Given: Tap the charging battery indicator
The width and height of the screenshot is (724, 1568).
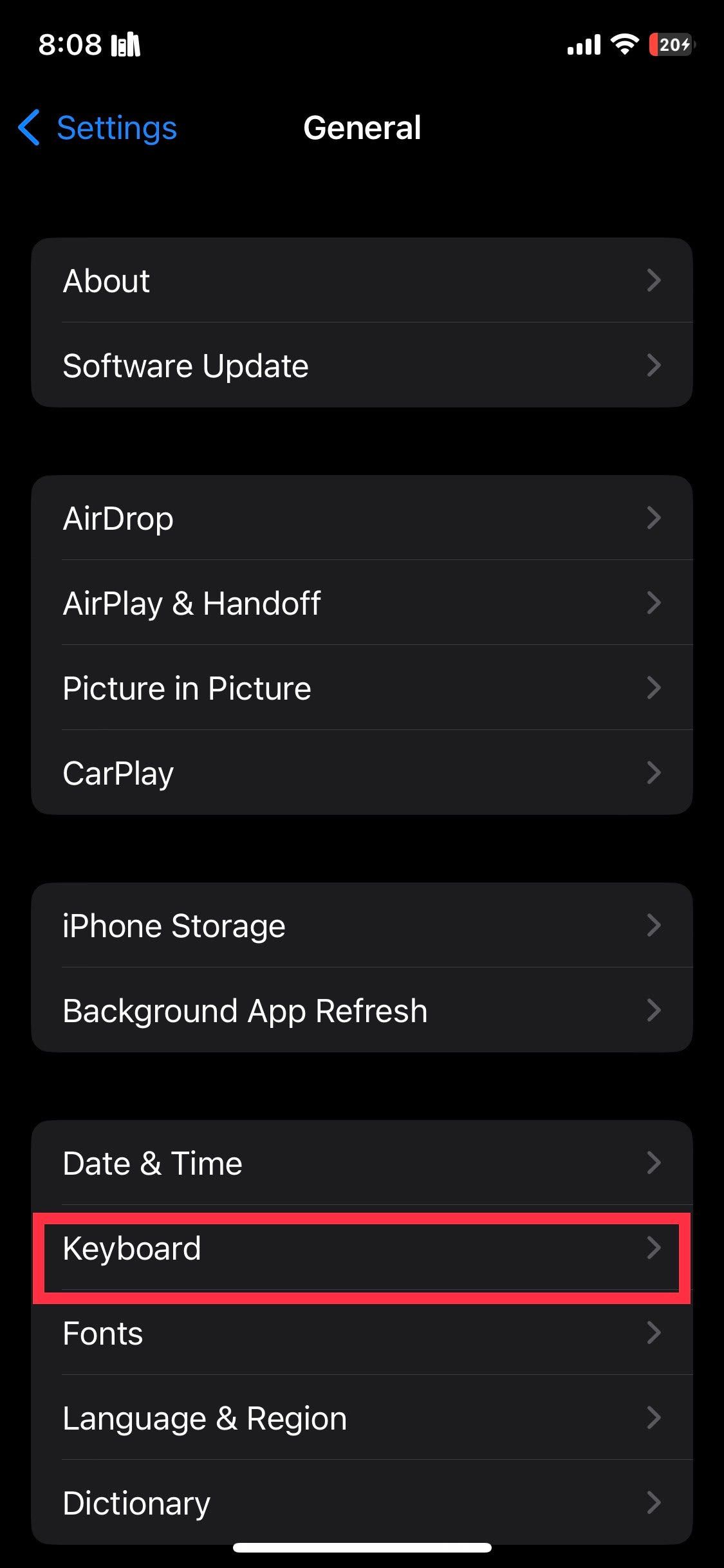Looking at the screenshot, I should [x=671, y=44].
